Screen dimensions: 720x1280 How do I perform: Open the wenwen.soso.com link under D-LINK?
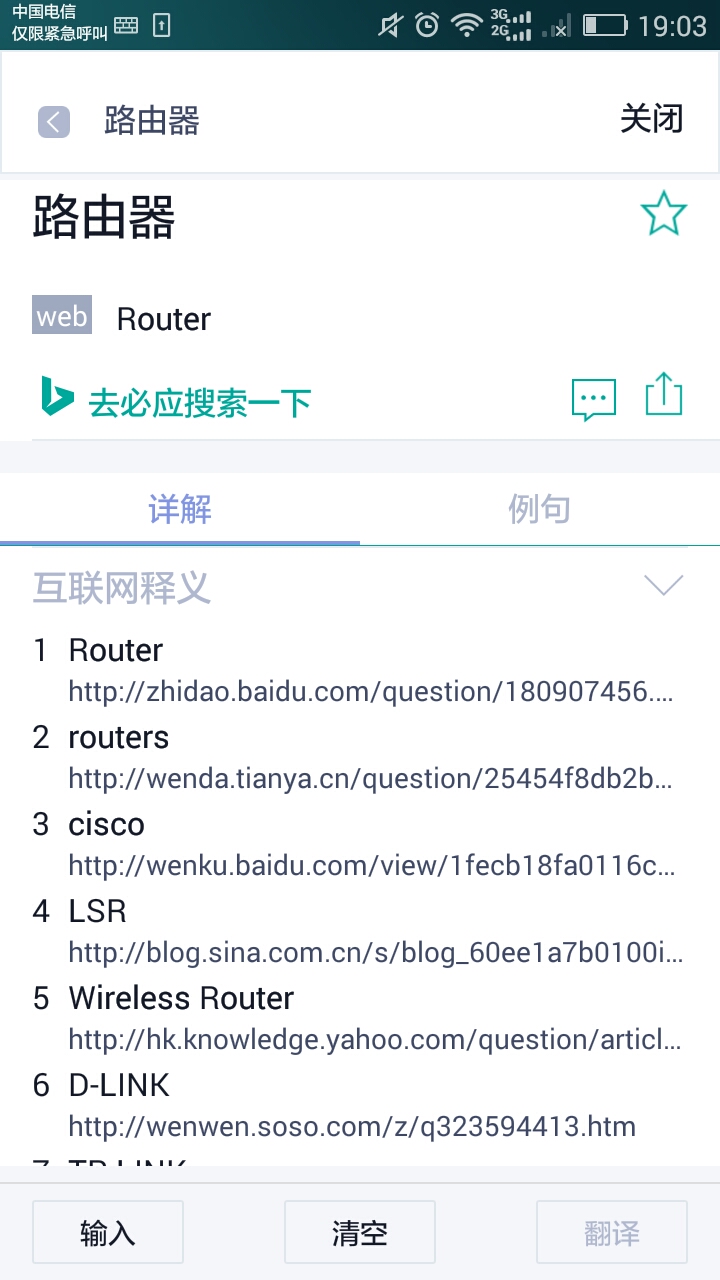(x=352, y=1127)
